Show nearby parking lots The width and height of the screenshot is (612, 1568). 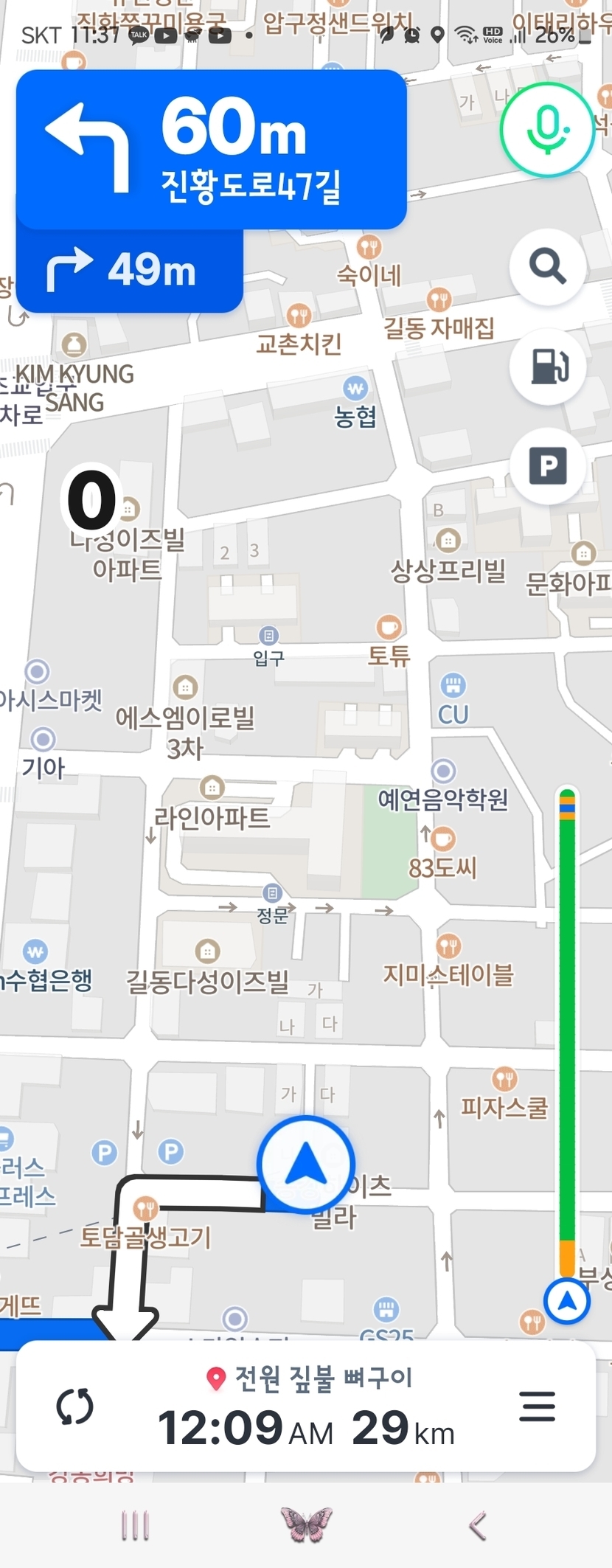tap(547, 465)
